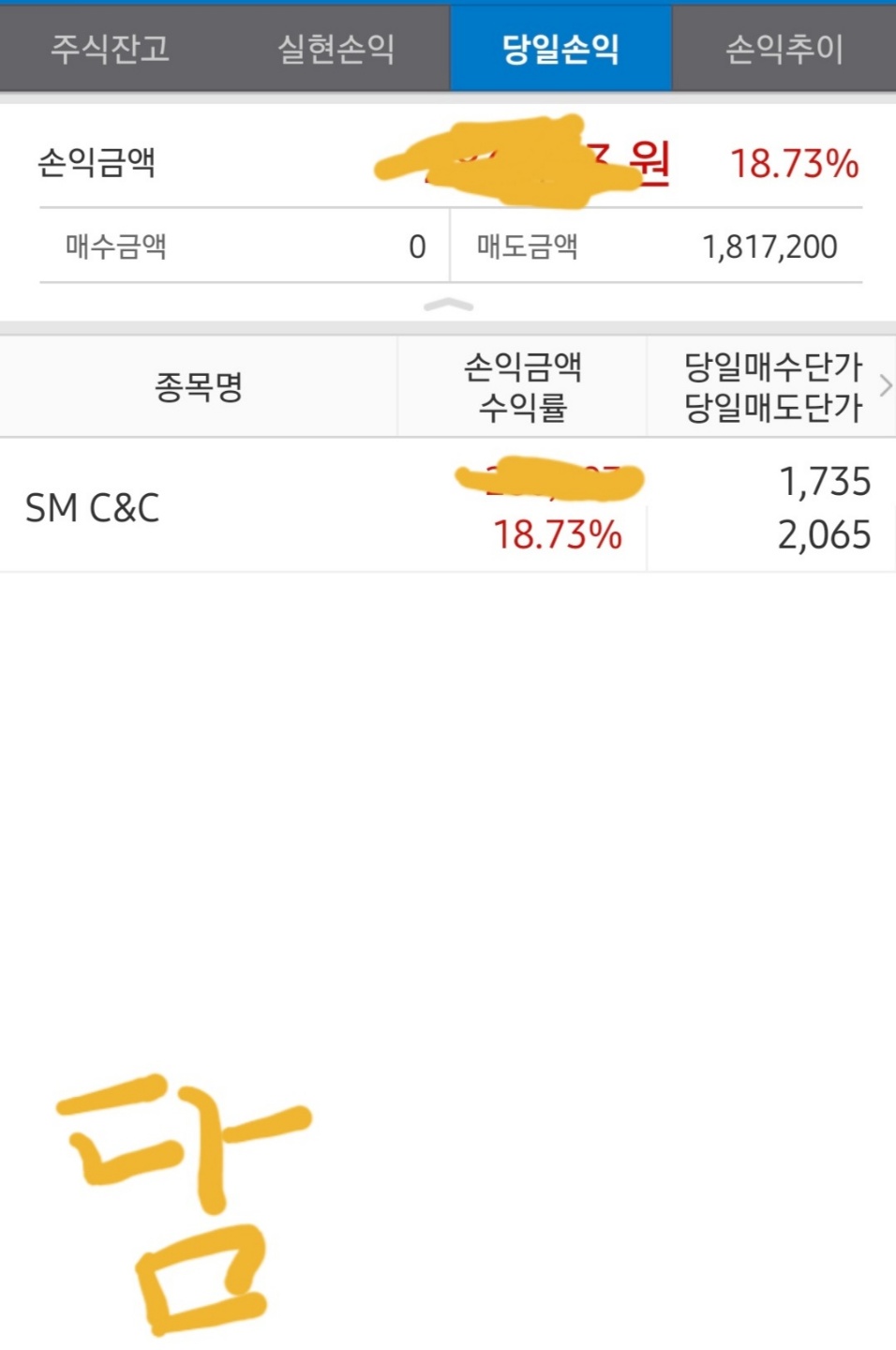Viewport: 896px width, 1350px height.
Task: Go to the 손익추이 tab
Action: coord(784,49)
